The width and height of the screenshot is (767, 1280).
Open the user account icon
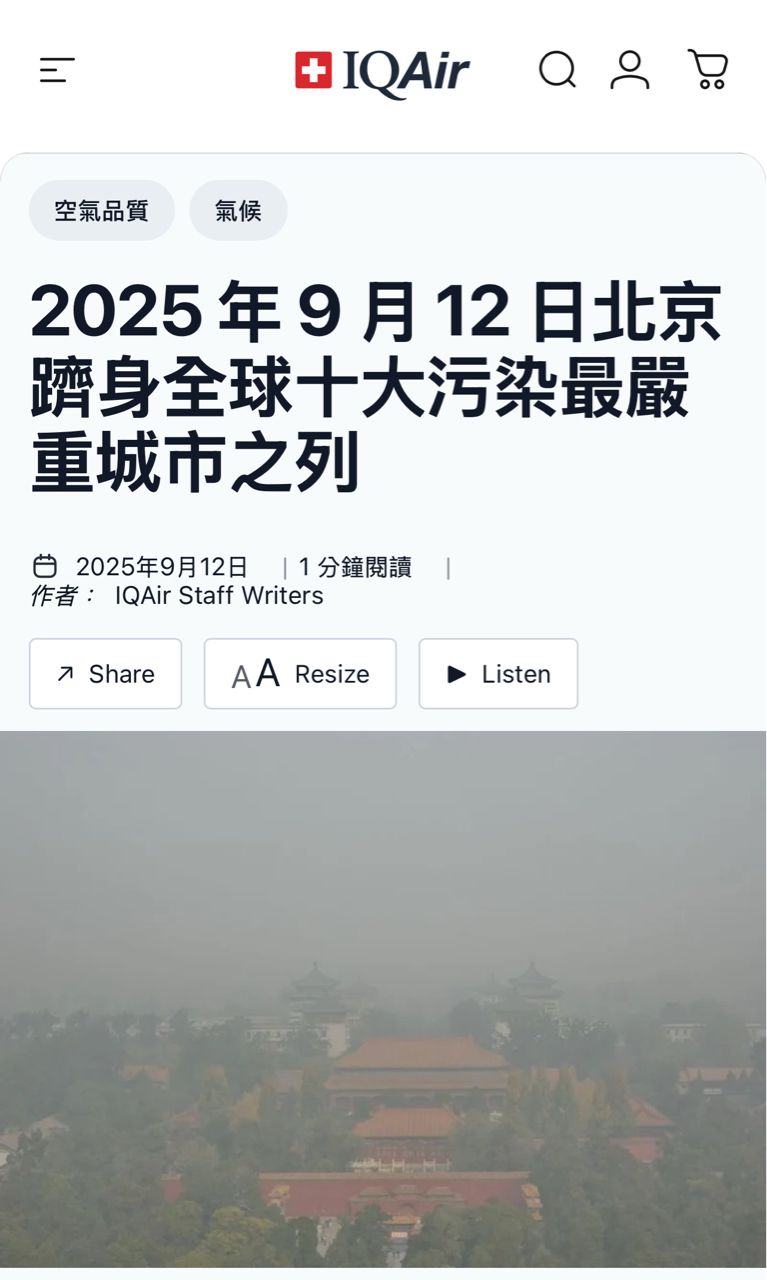tap(630, 70)
